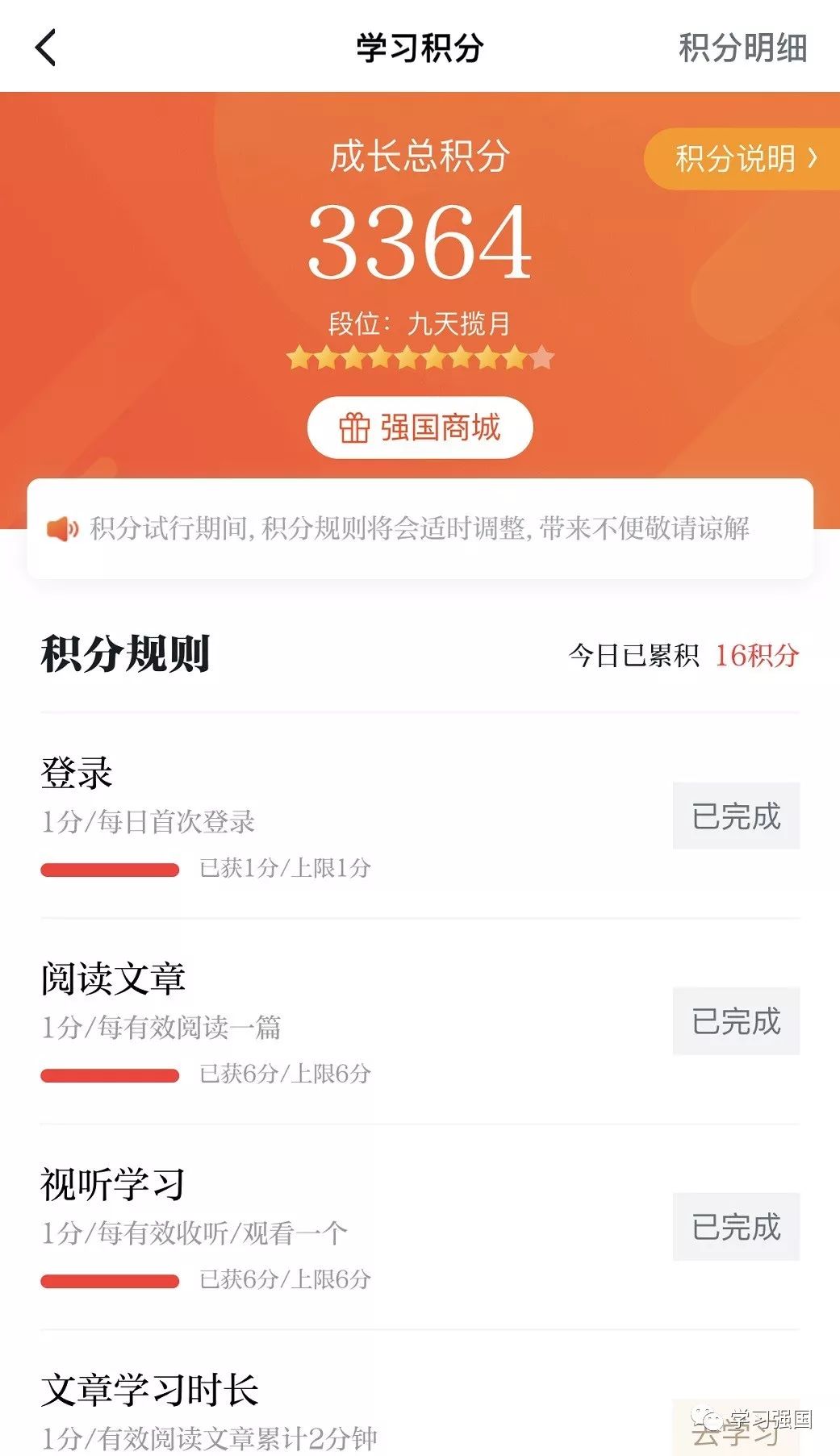Tap the back arrow at top left
This screenshot has height=1456, width=840.
(46, 48)
